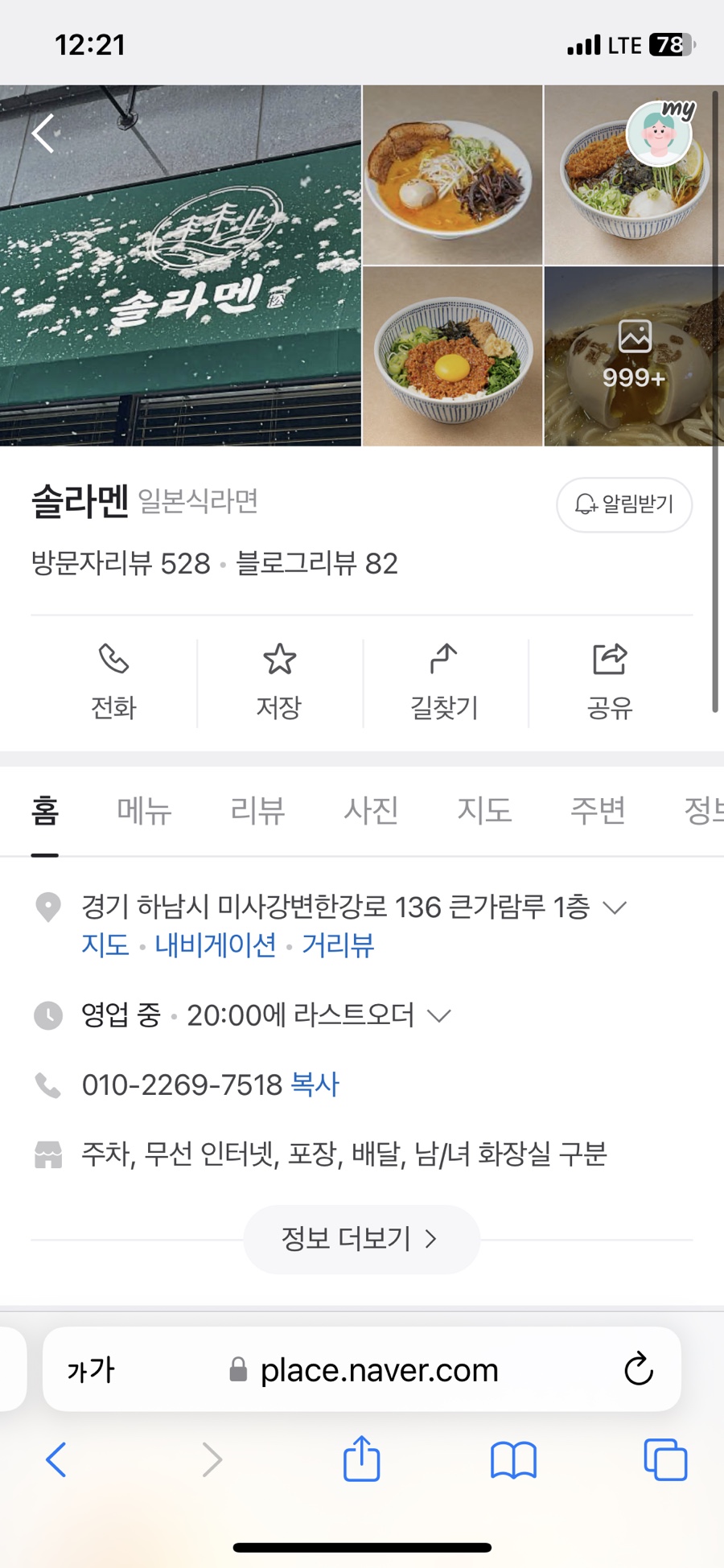724x1568 pixels.
Task: Expand the address details chevron
Action: pyautogui.click(x=615, y=908)
